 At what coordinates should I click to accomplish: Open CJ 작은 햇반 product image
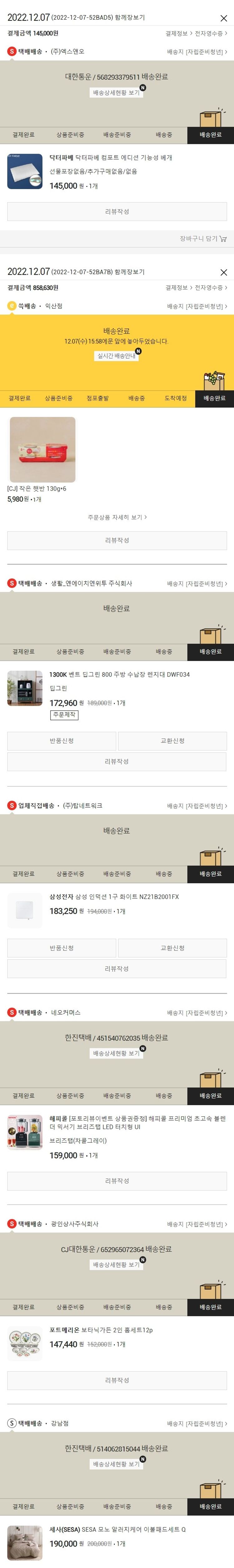coord(42,450)
